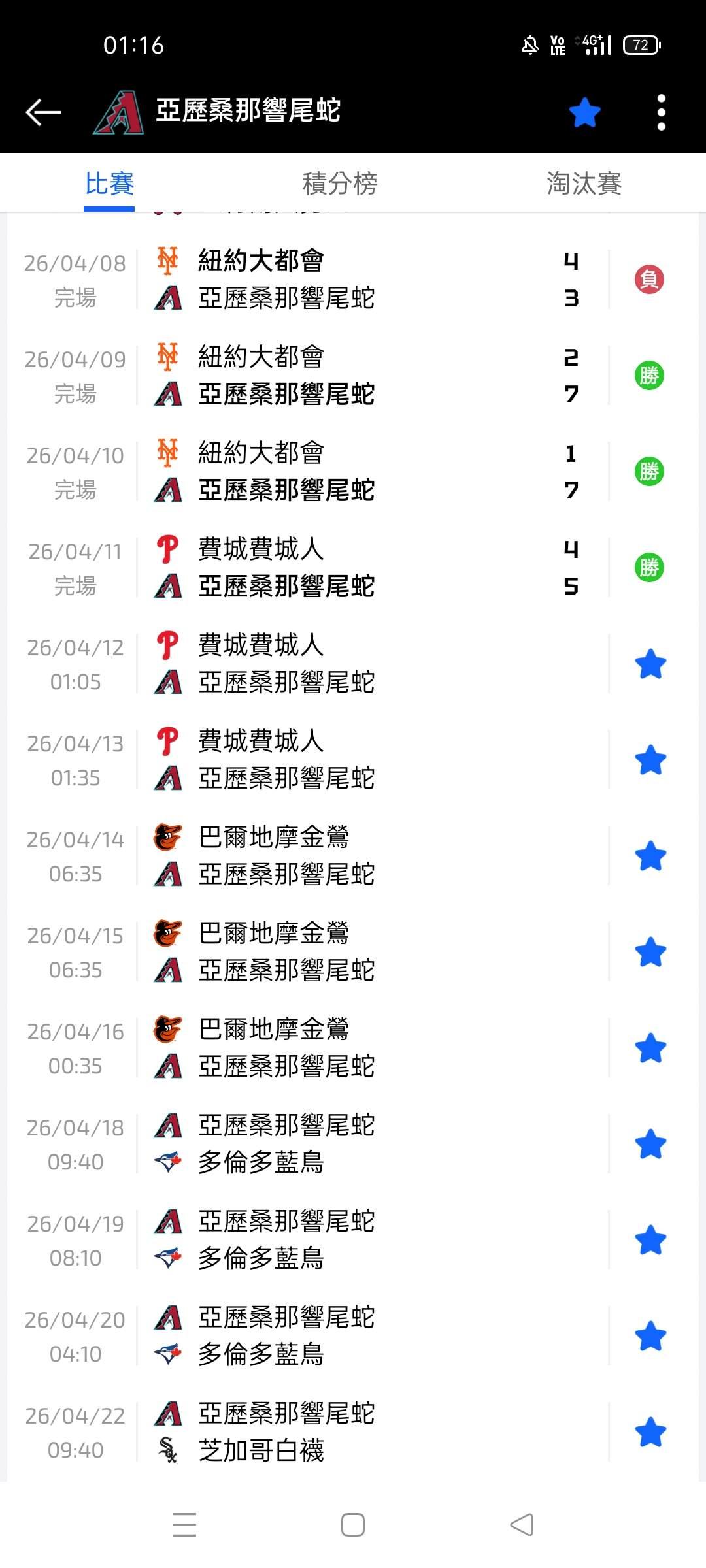The width and height of the screenshot is (706, 1568).
Task: Select the 比賽 tab
Action: 109,184
